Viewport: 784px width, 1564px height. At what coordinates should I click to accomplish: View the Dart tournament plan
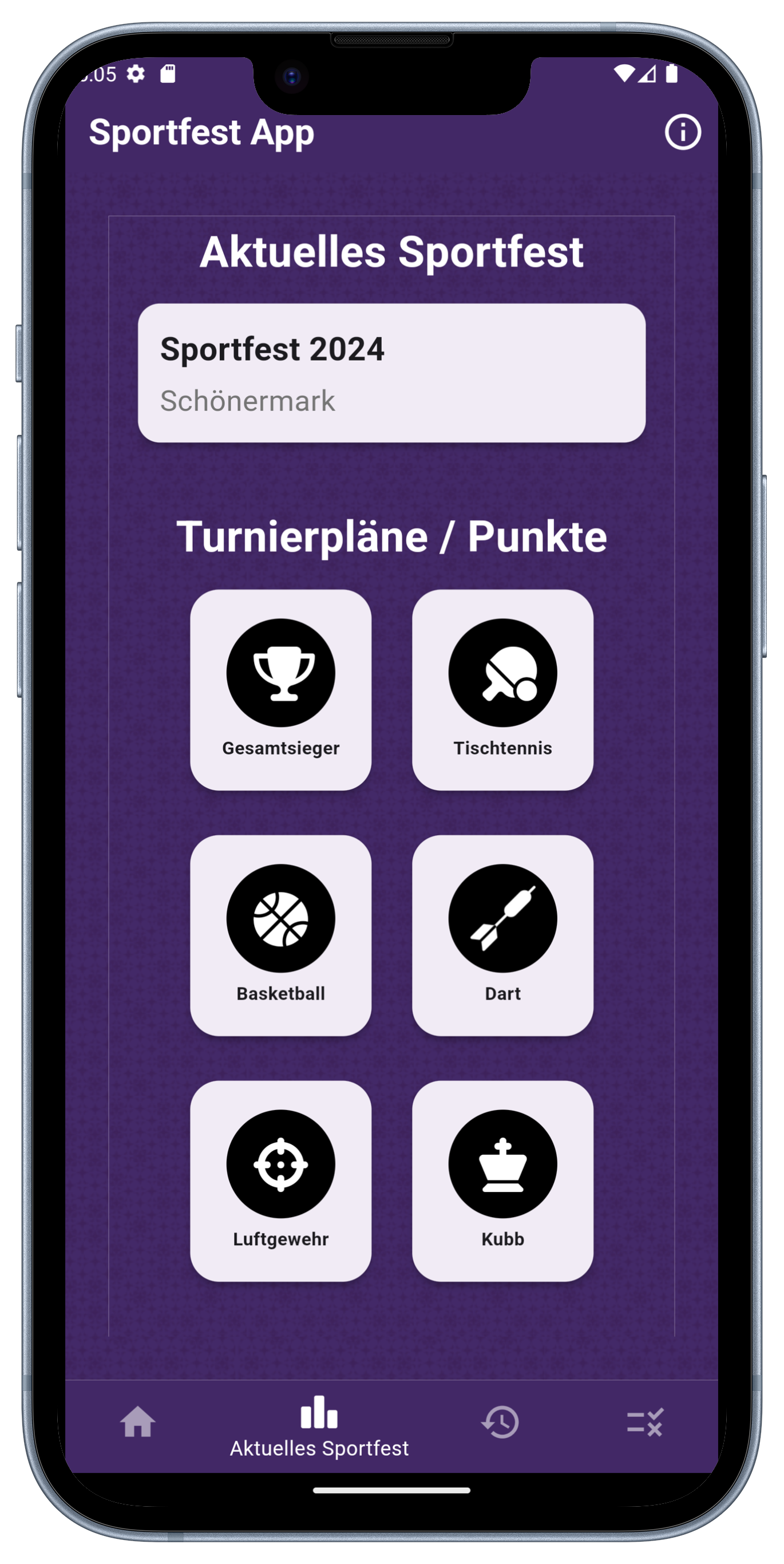pos(502,935)
